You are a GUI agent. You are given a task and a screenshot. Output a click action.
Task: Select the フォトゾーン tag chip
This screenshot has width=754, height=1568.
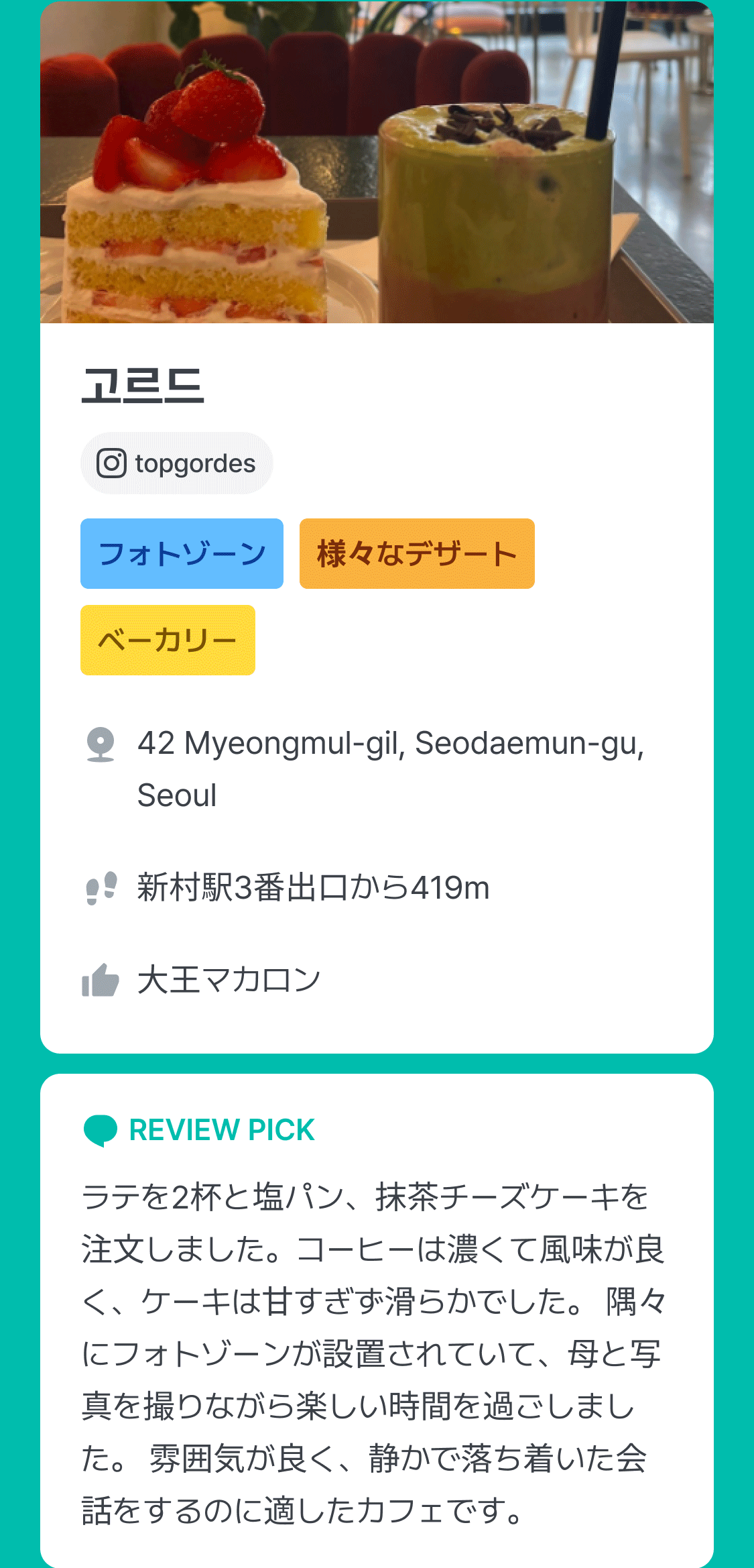coord(182,554)
